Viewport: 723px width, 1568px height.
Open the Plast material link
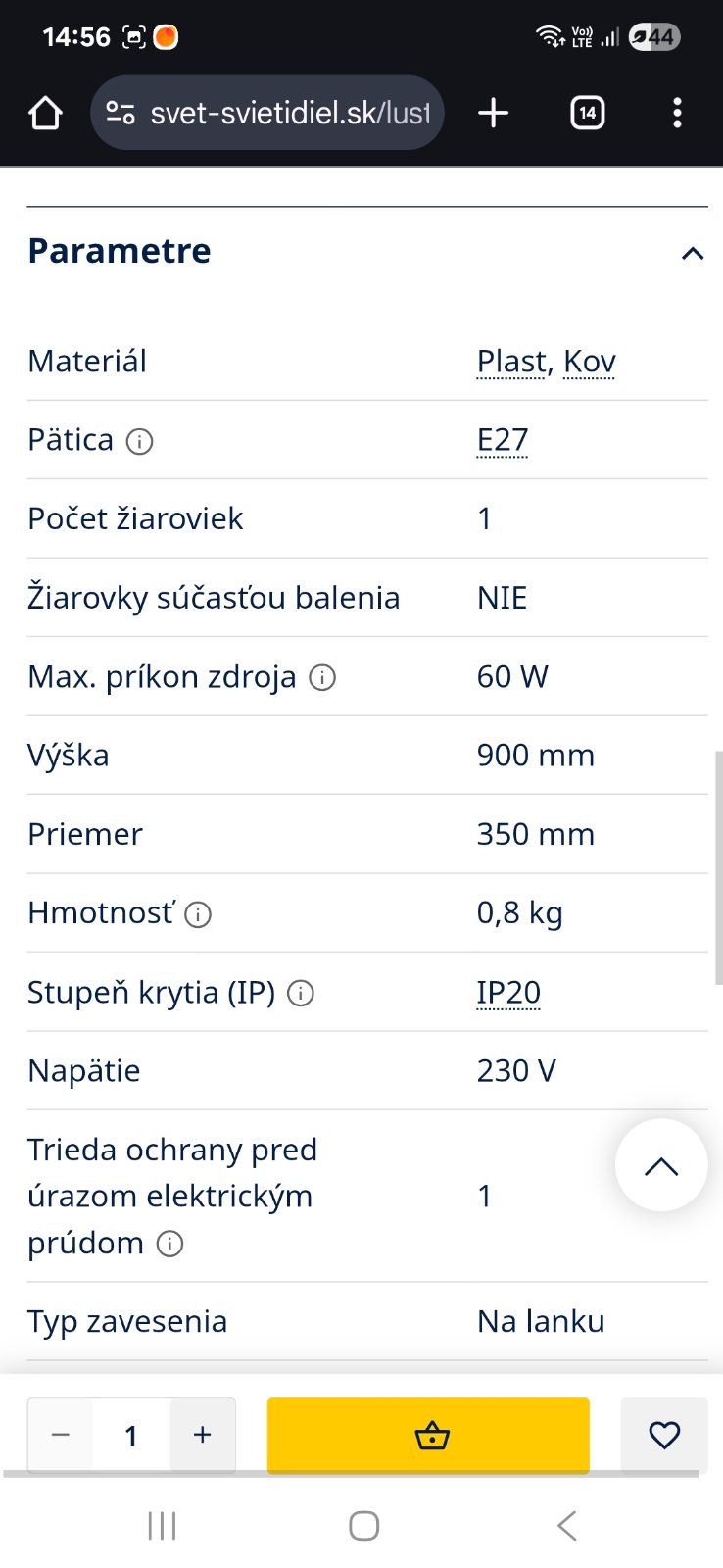[x=510, y=362]
